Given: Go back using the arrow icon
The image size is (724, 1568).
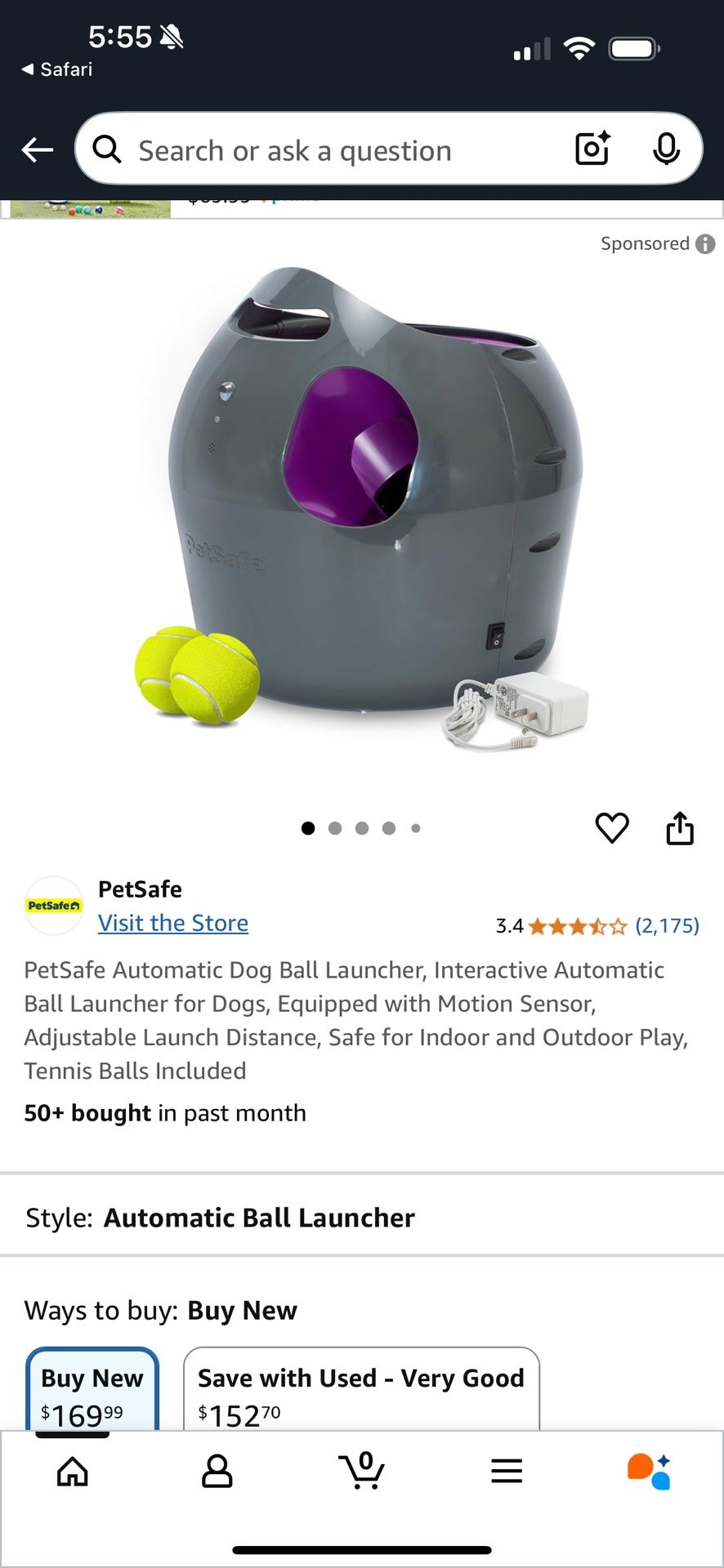Looking at the screenshot, I should pyautogui.click(x=38, y=150).
